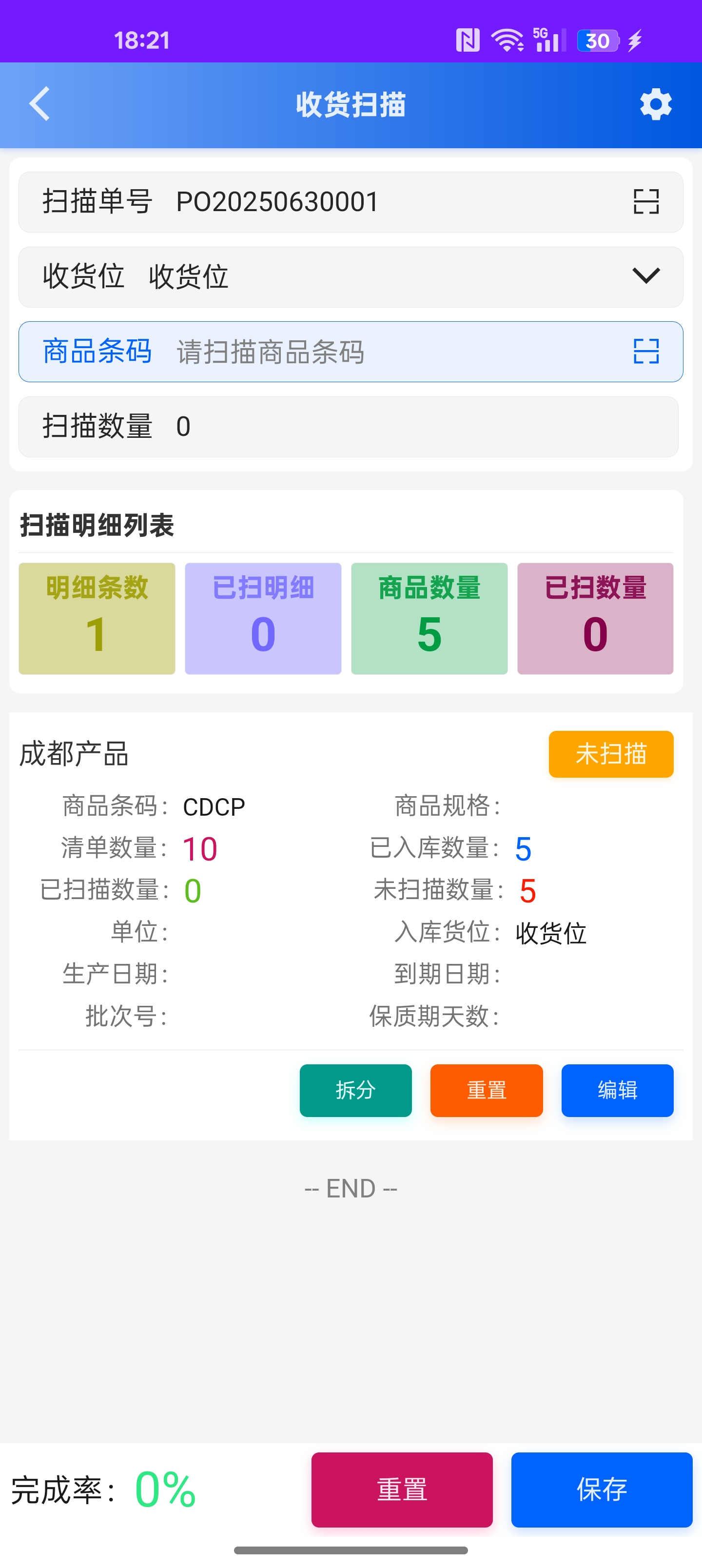Viewport: 702px width, 1568px height.
Task: Open barcode scanner for 扫描单号
Action: [647, 201]
